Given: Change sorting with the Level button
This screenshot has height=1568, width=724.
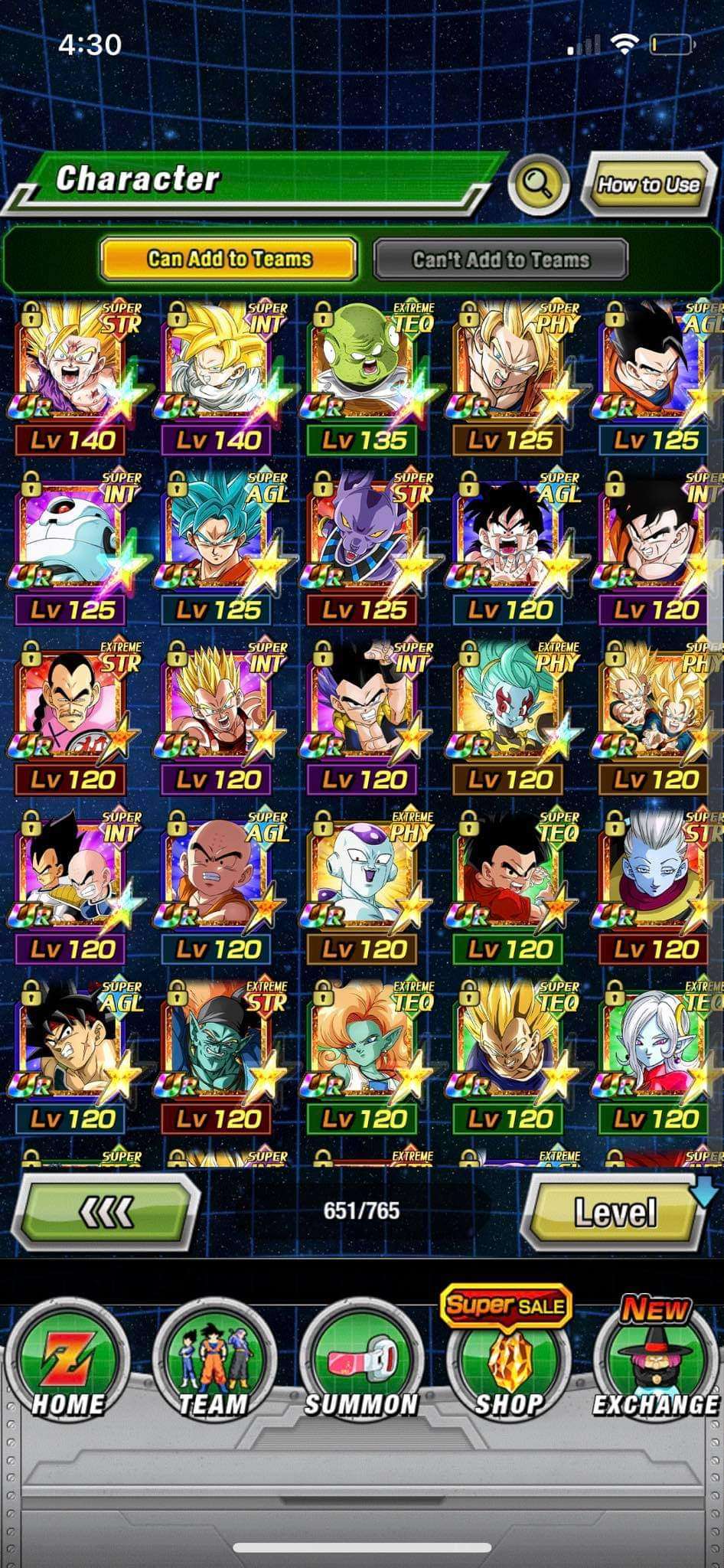Looking at the screenshot, I should click(x=615, y=1212).
